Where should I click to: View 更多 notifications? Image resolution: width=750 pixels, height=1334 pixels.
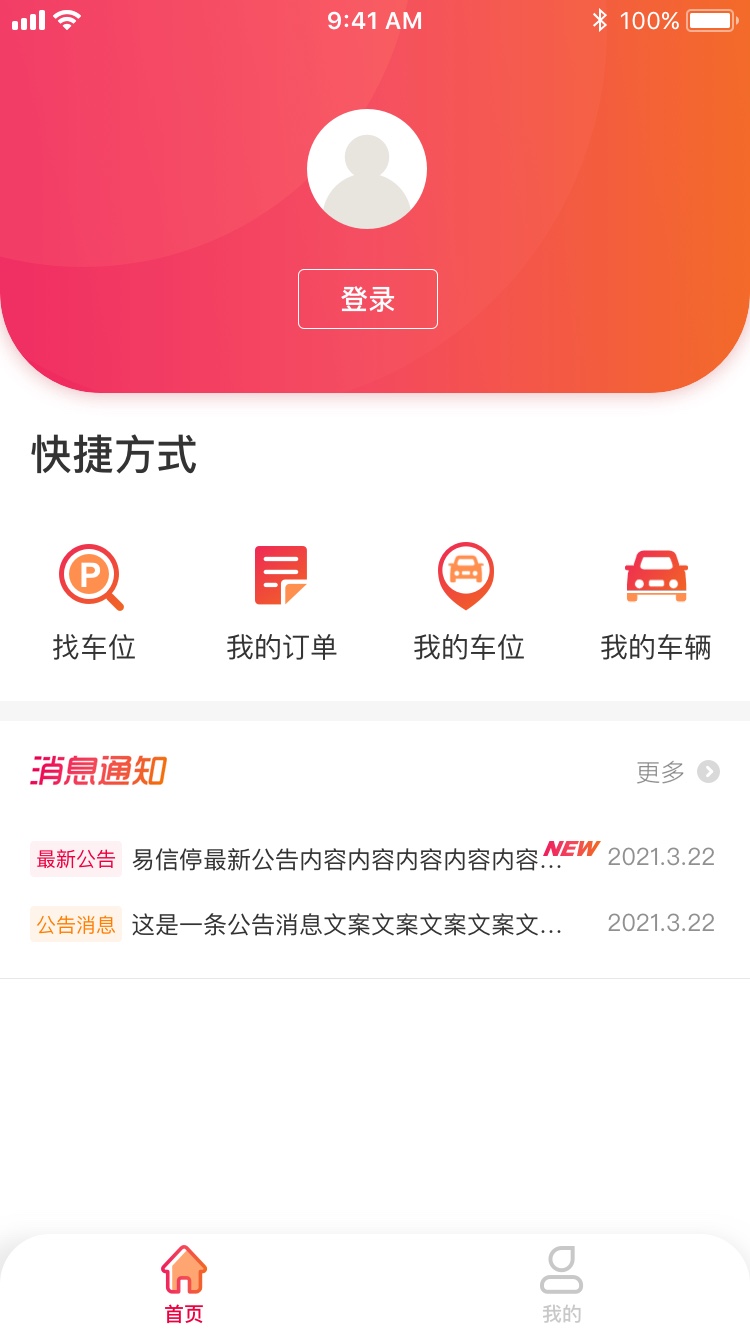(677, 771)
